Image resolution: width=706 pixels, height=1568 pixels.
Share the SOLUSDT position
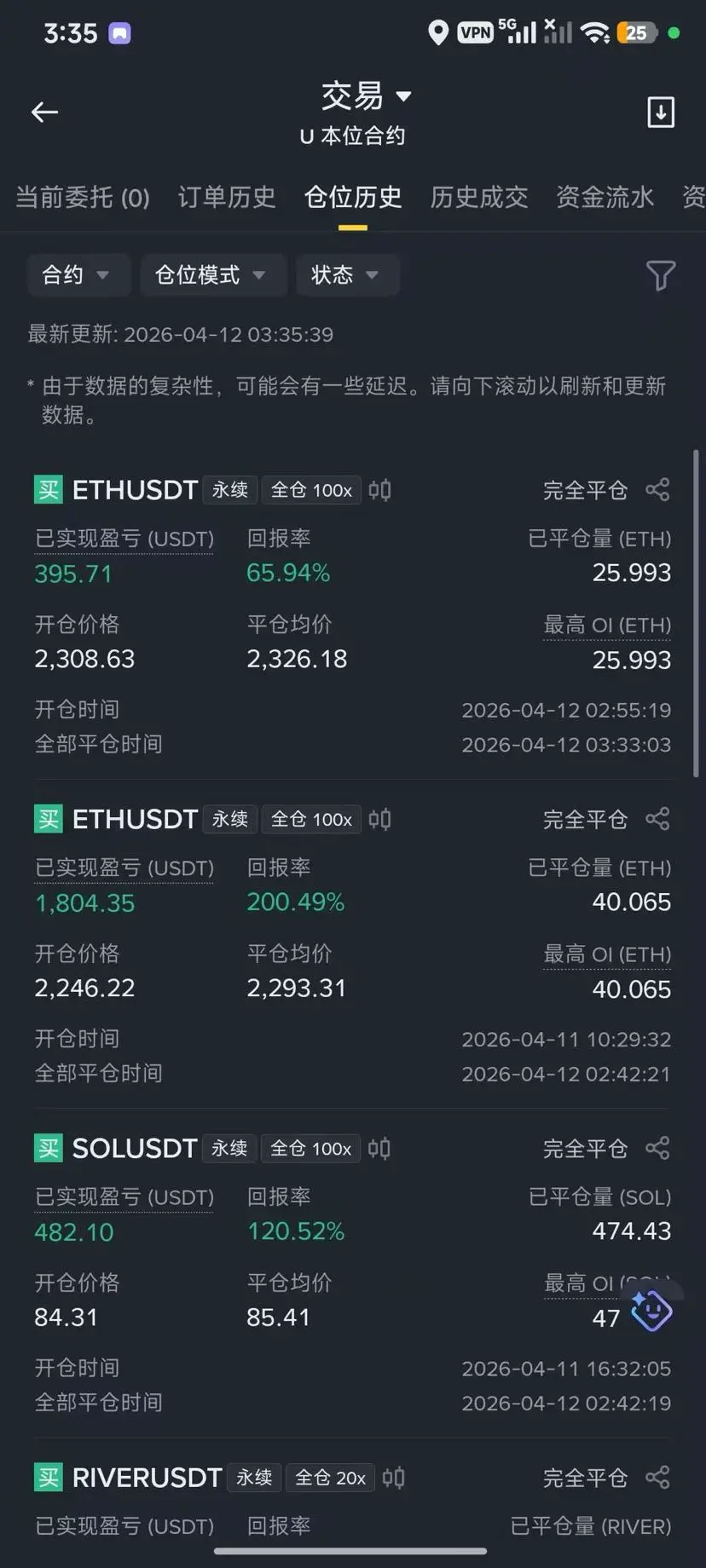coord(657,1147)
